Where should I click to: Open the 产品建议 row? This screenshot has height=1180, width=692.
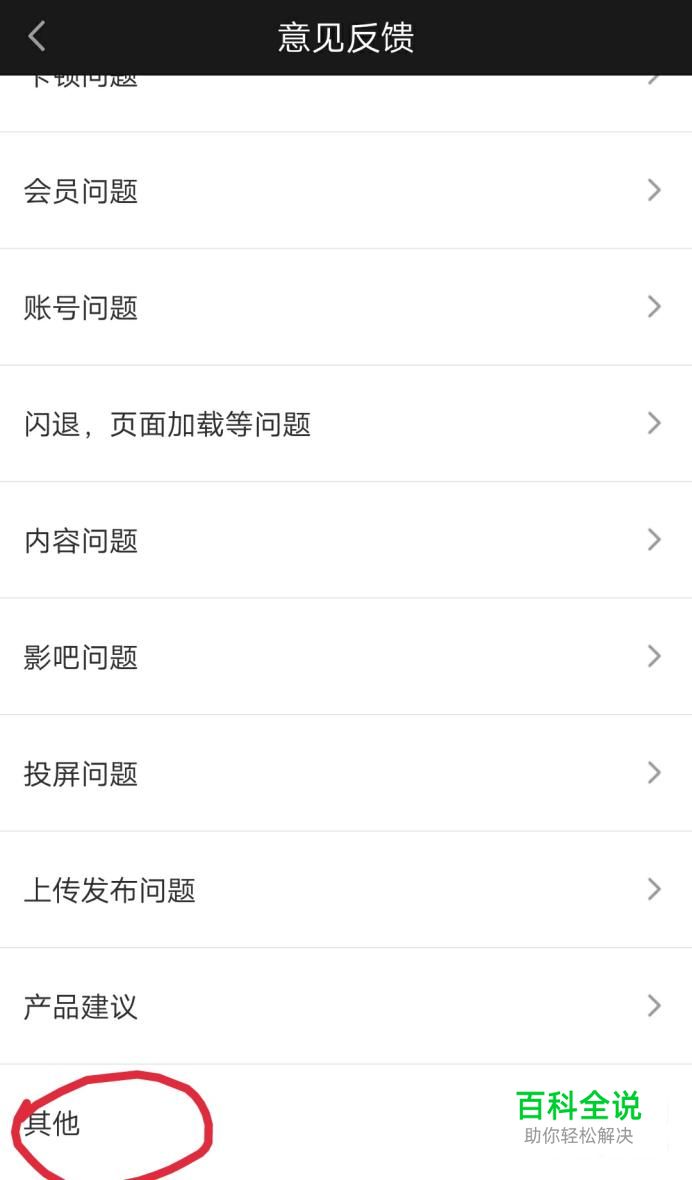346,1007
